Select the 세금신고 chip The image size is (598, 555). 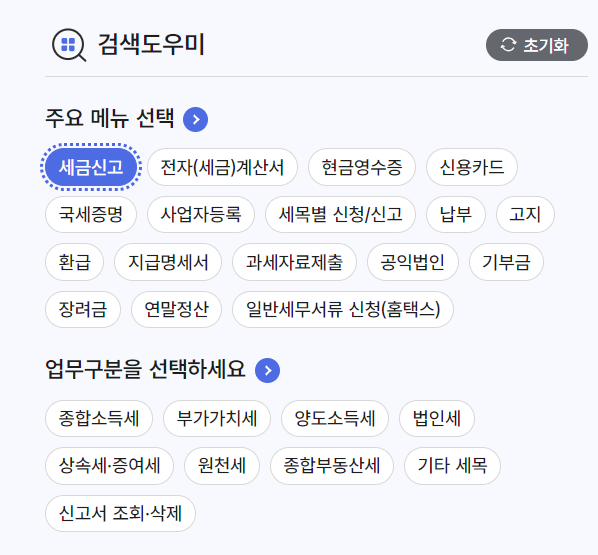[x=91, y=167]
